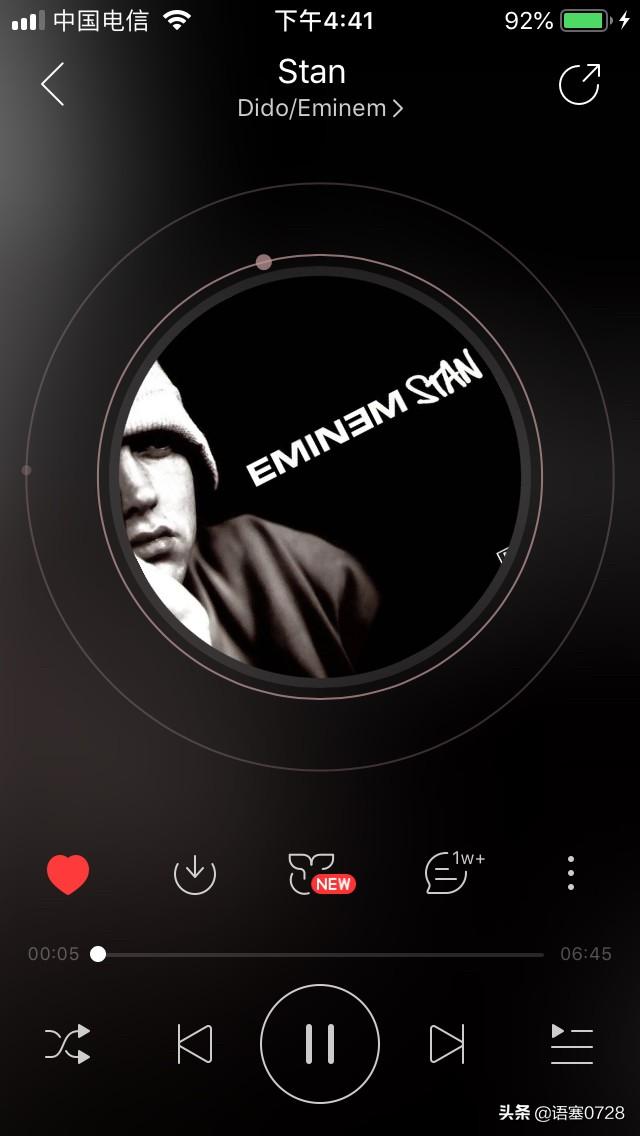Skip to the previous track

pyautogui.click(x=195, y=1044)
